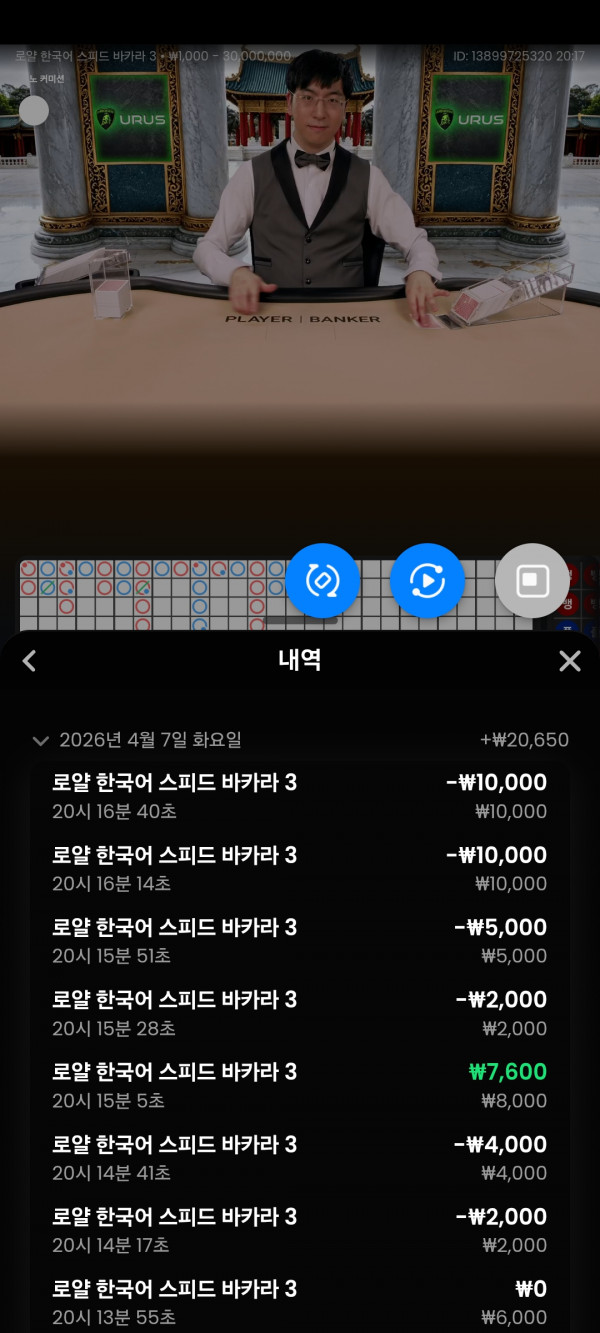Image resolution: width=600 pixels, height=1333 pixels.
Task: Go back from the 내역 panel
Action: pos(29,661)
